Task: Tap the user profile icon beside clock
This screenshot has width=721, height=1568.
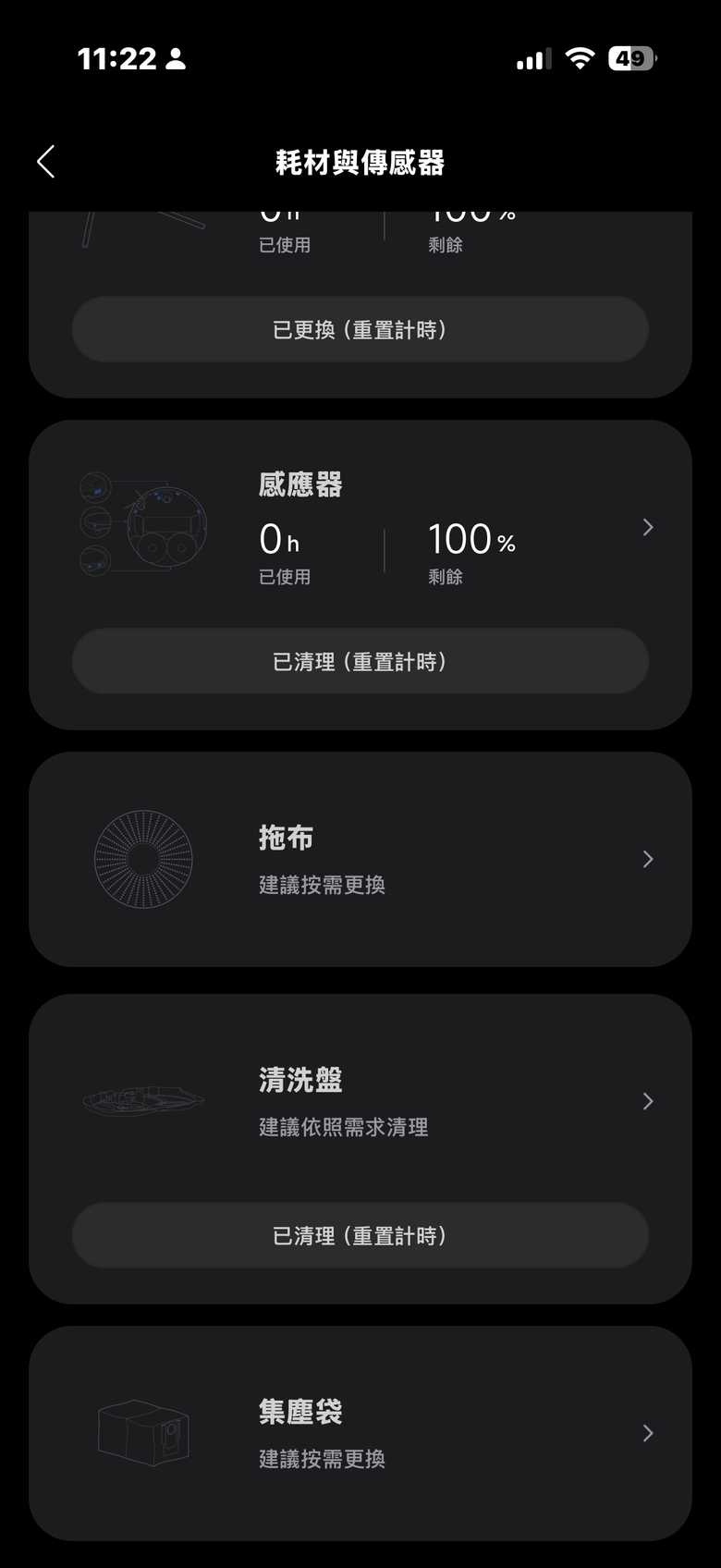Action: pyautogui.click(x=176, y=58)
